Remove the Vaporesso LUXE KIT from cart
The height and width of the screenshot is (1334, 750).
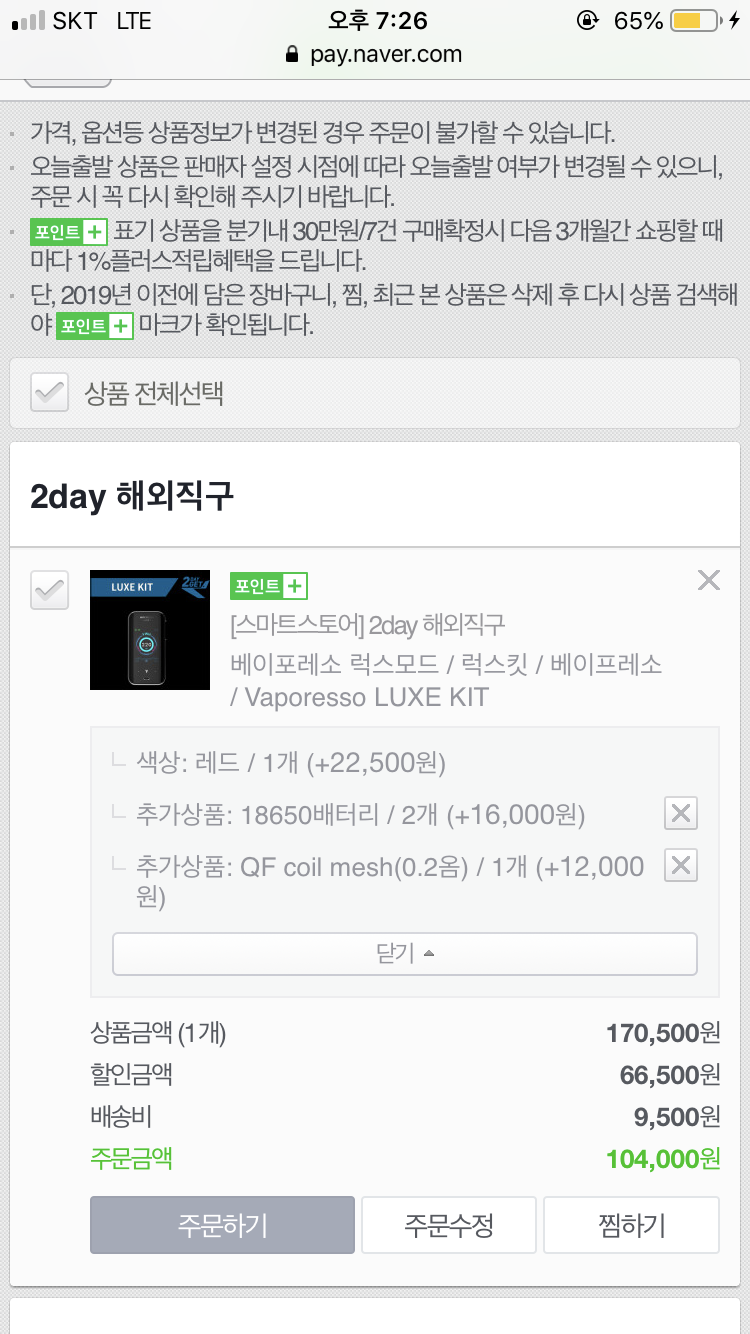pyautogui.click(x=708, y=580)
